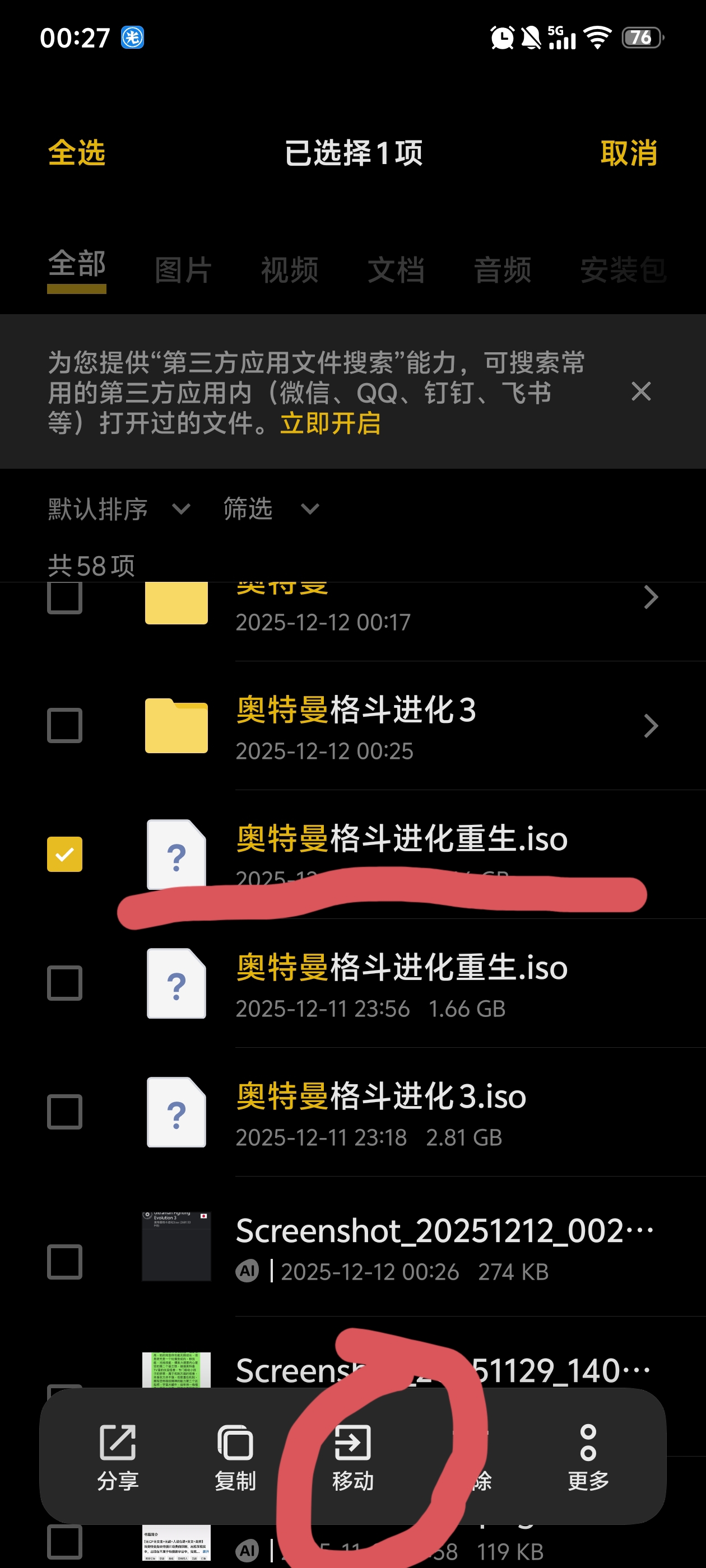The image size is (706, 1568).
Task: Open the 文档 tab
Action: [396, 270]
